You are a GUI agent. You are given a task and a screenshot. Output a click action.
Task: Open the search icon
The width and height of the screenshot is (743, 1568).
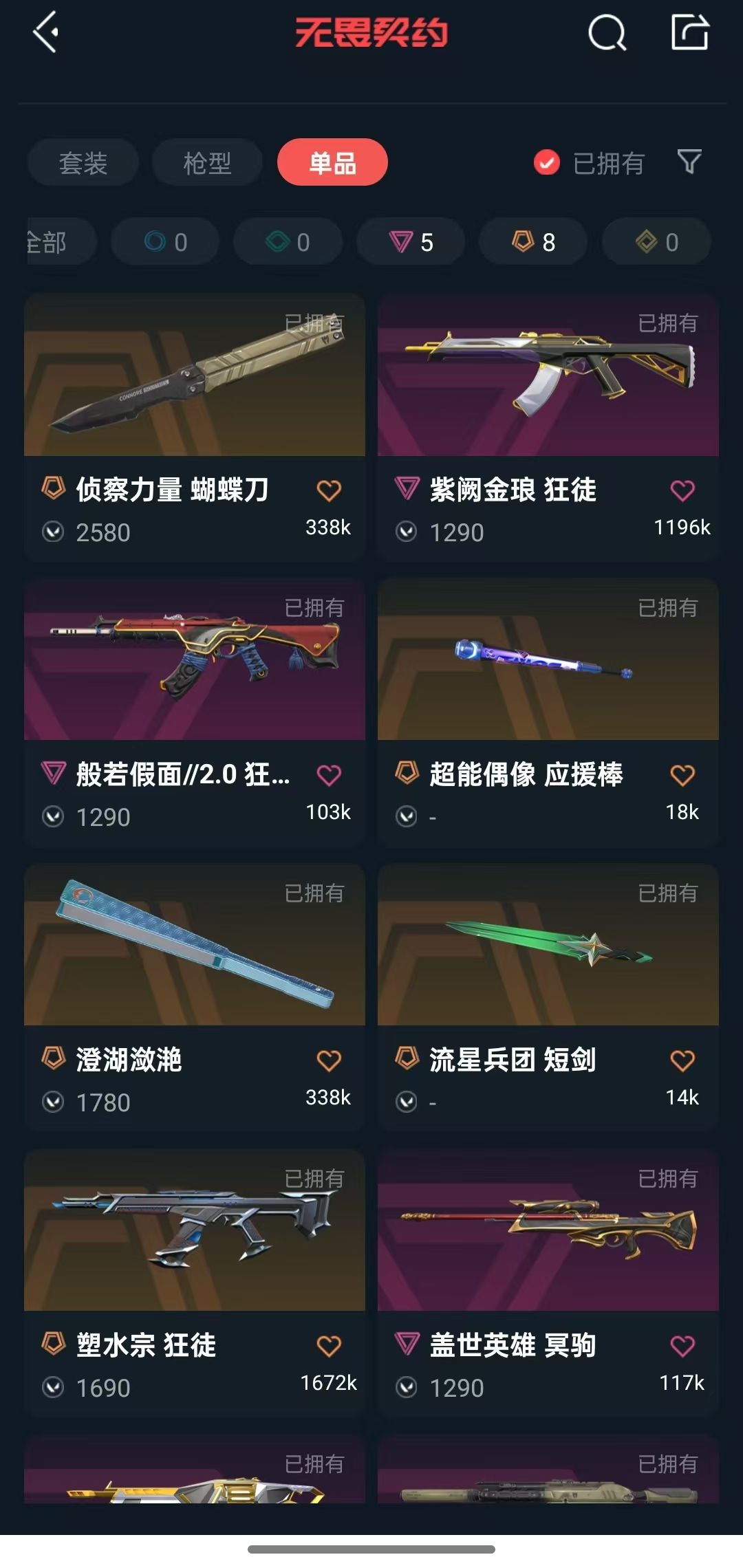point(607,33)
